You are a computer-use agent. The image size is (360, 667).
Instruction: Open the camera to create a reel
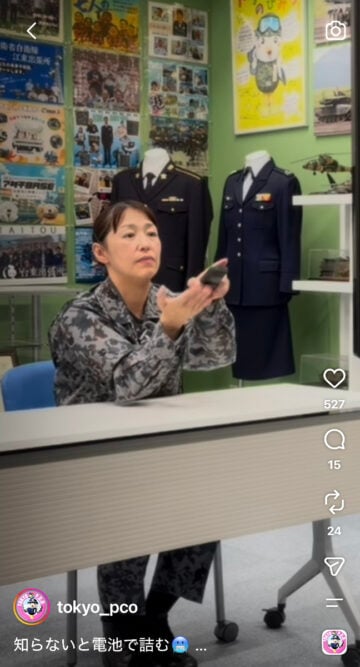(336, 31)
